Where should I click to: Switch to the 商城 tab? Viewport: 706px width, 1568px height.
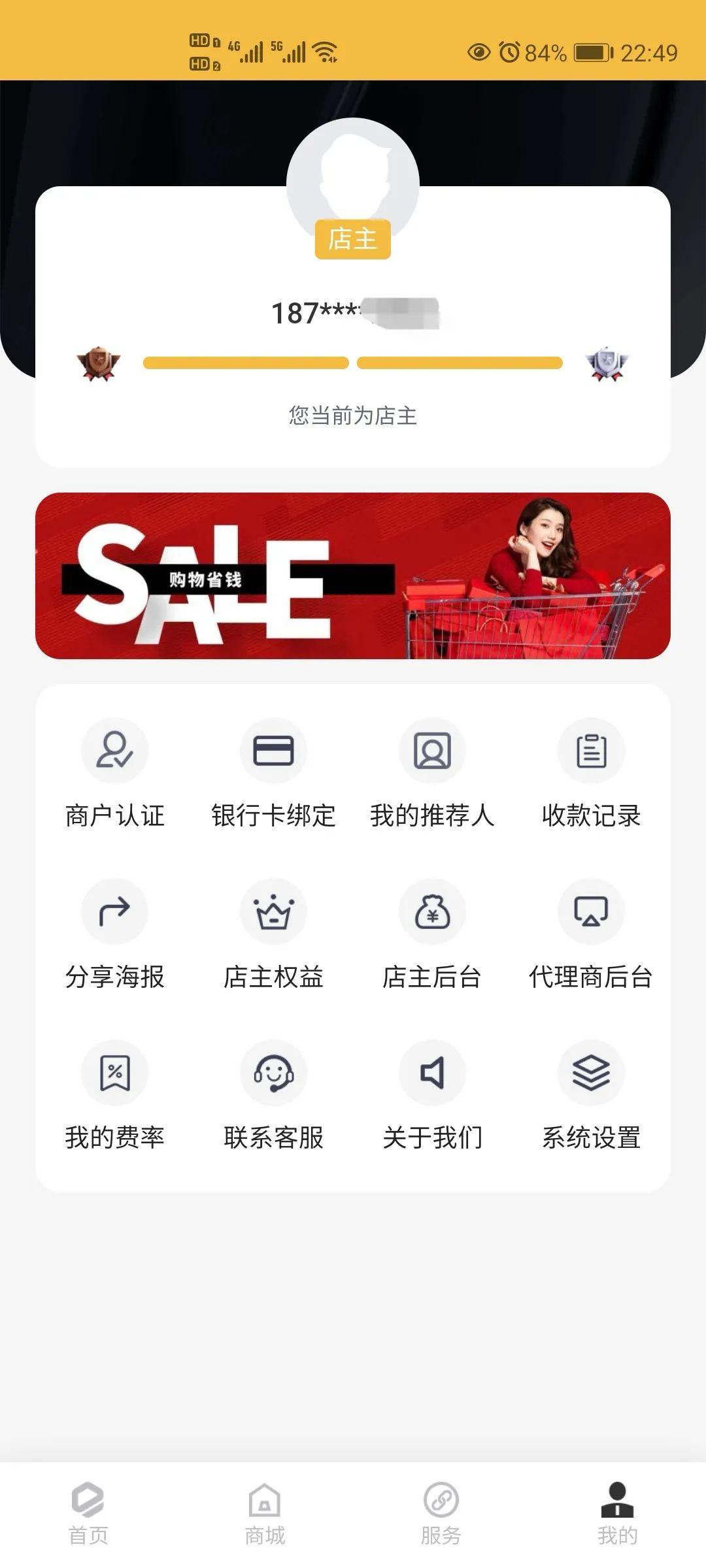[x=265, y=1514]
